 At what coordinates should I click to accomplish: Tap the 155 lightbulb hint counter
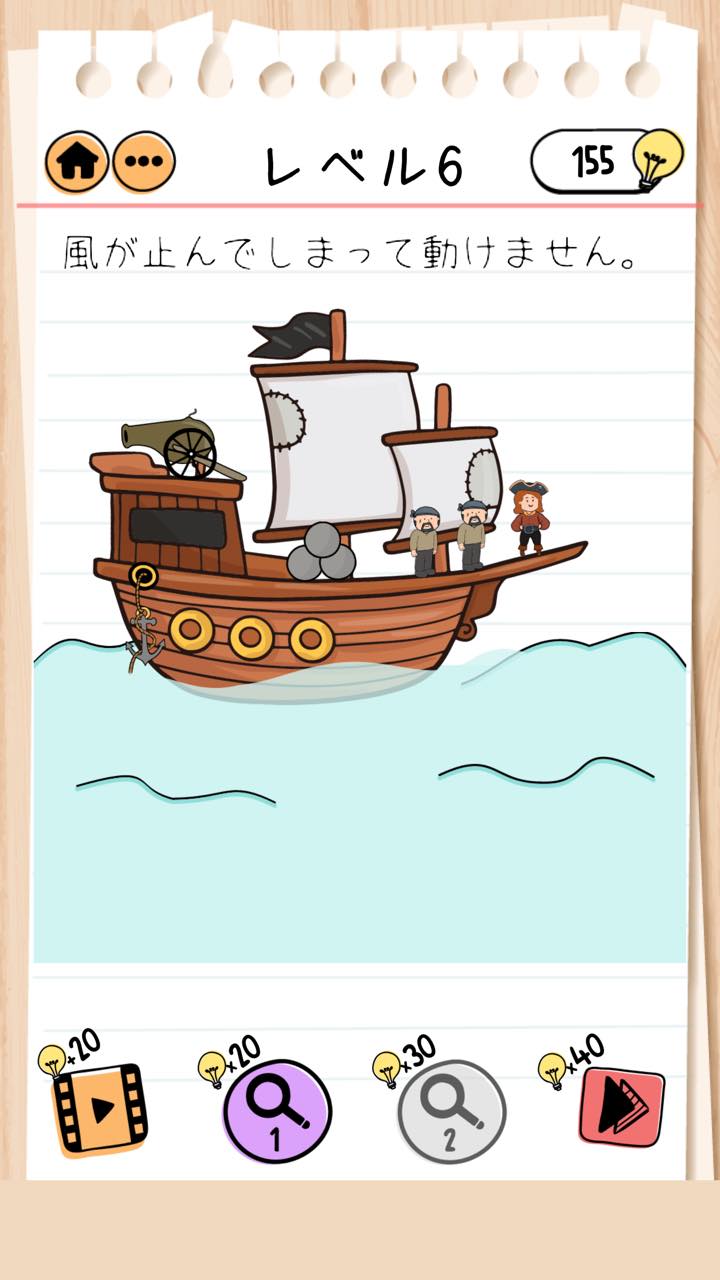click(x=607, y=160)
